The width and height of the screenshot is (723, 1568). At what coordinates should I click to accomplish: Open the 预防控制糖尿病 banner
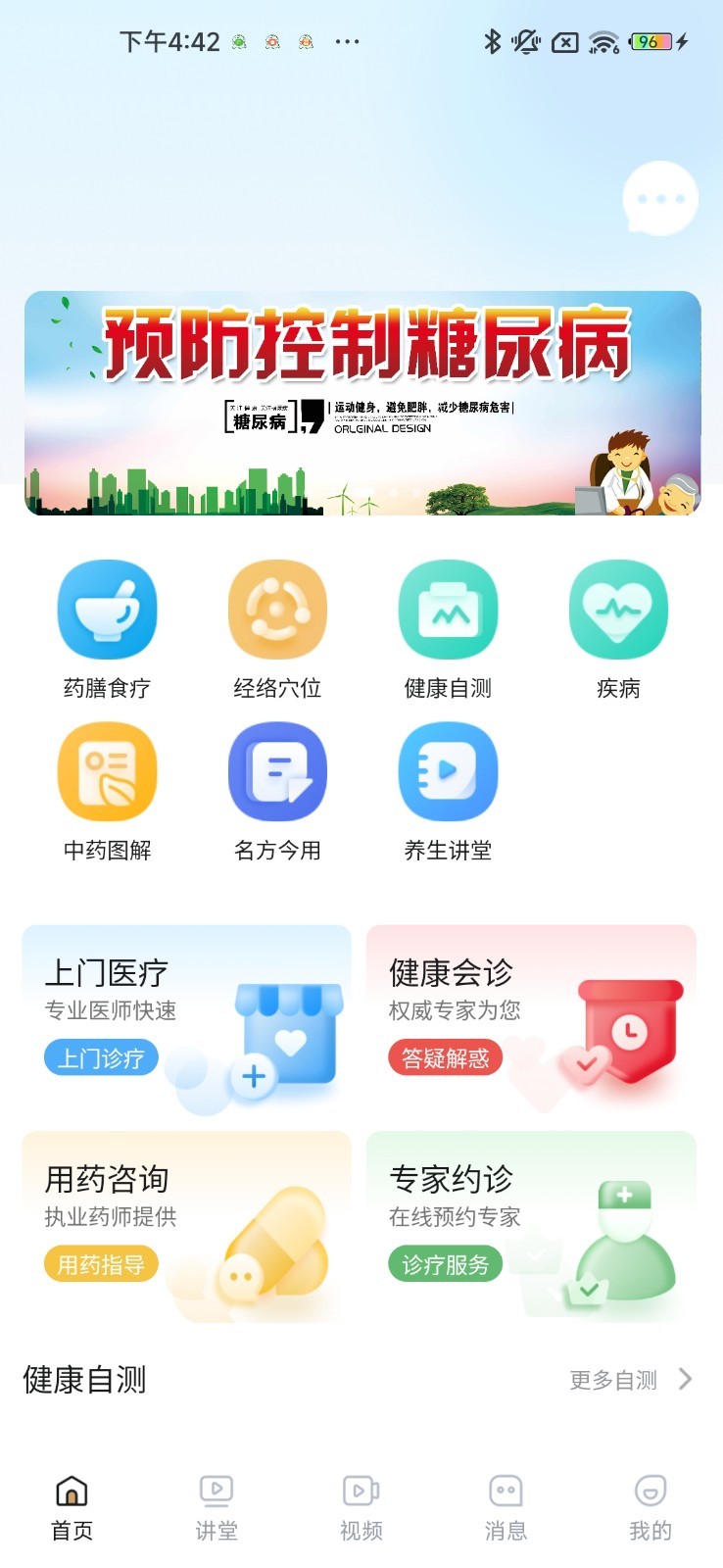pyautogui.click(x=362, y=403)
